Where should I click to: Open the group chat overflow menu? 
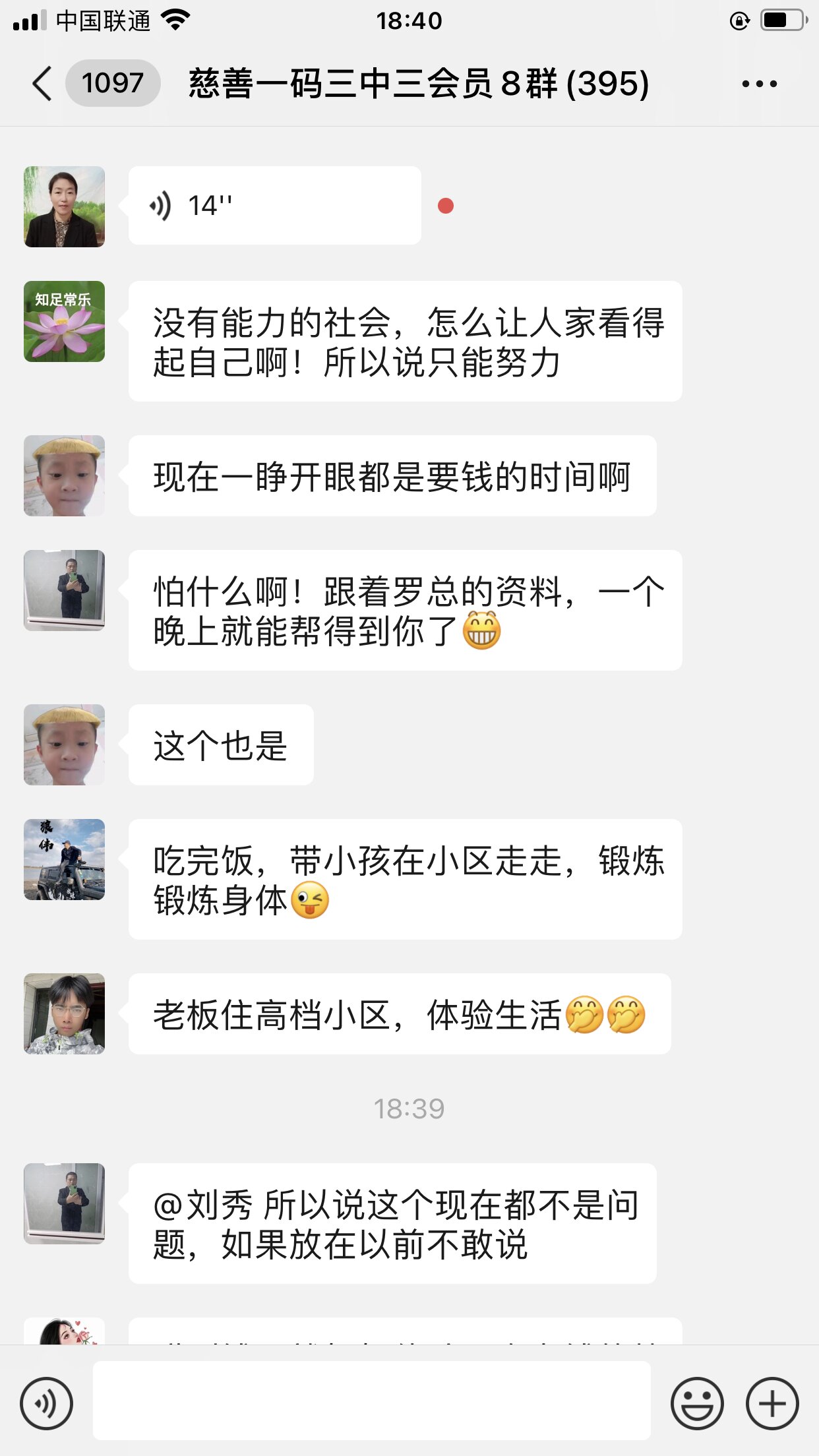[x=759, y=84]
